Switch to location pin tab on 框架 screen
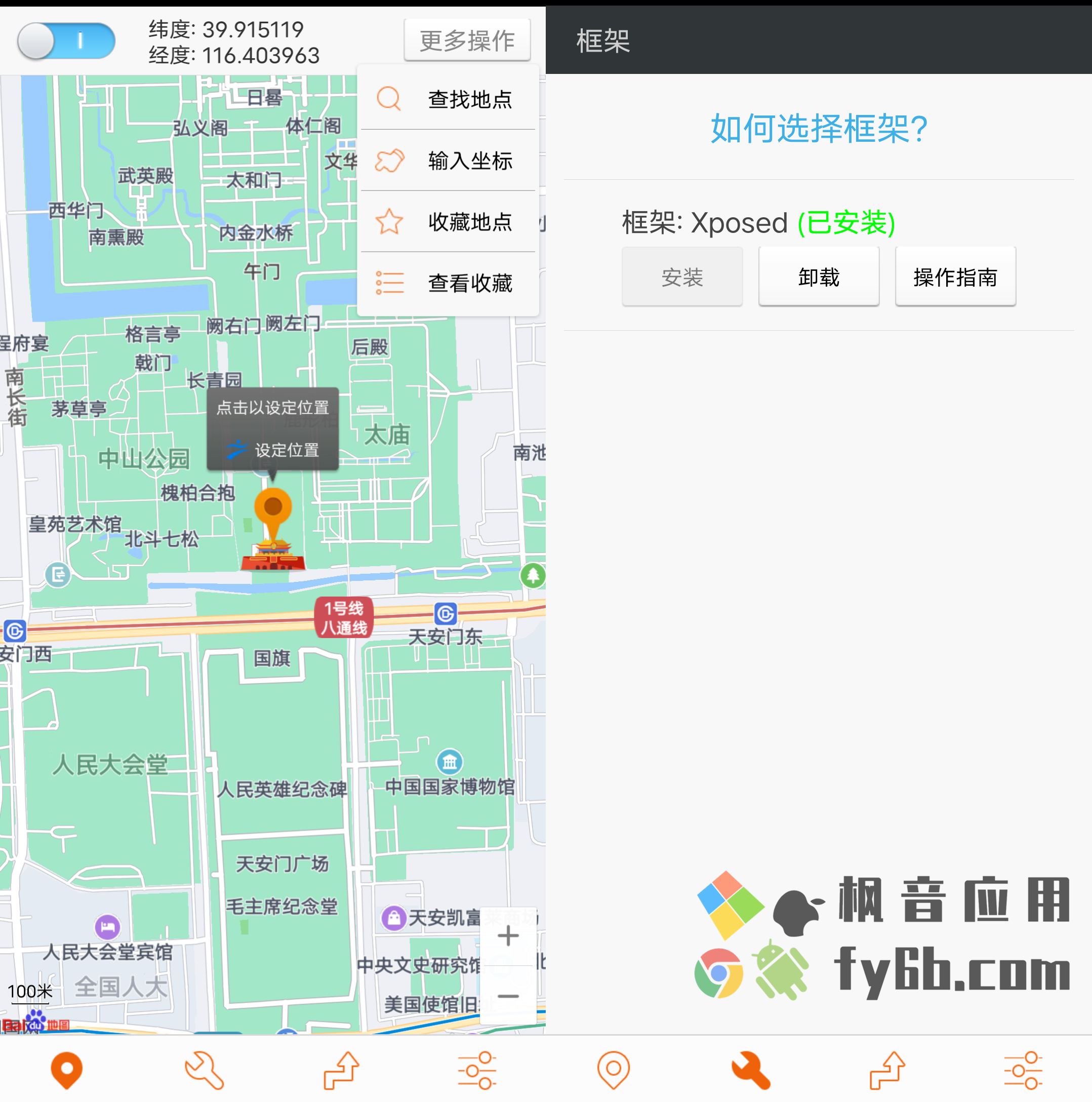This screenshot has height=1102, width=1092. [x=614, y=1070]
